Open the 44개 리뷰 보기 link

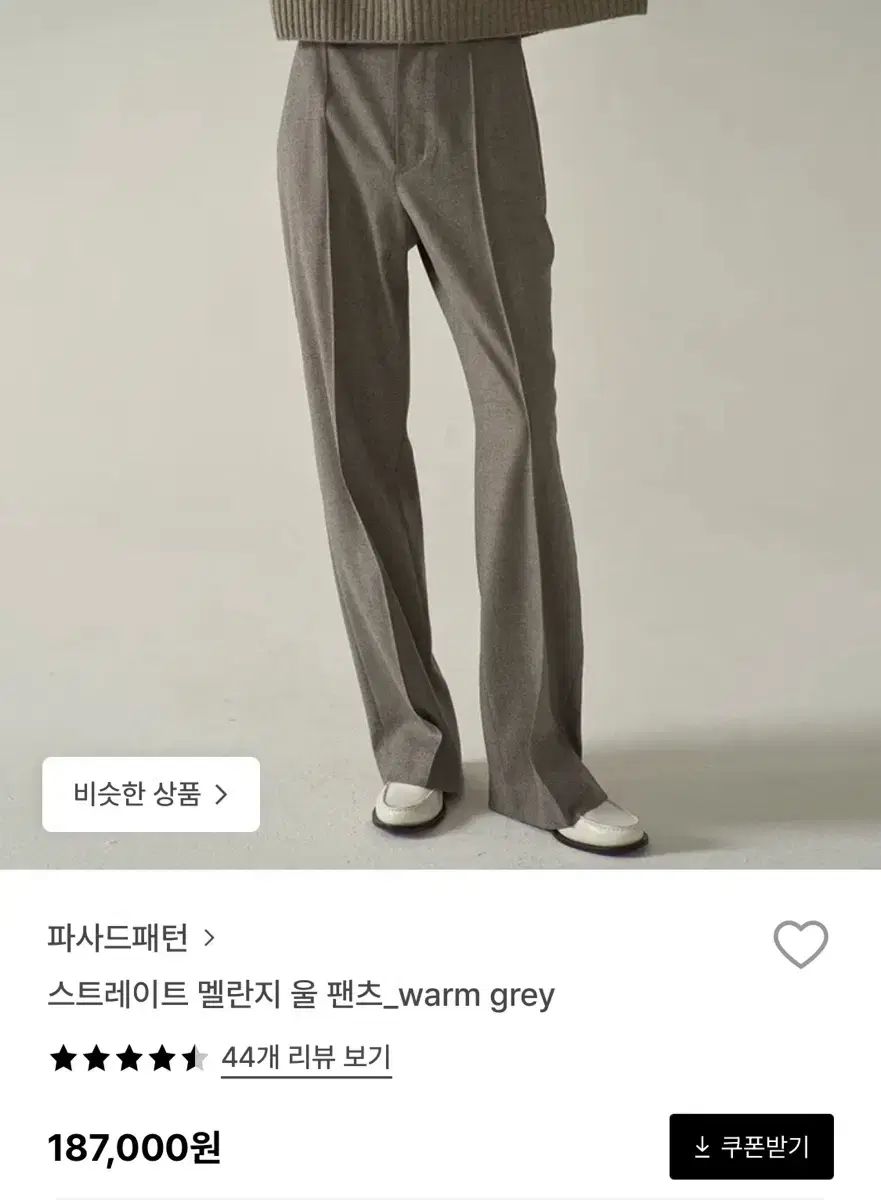(x=306, y=1057)
